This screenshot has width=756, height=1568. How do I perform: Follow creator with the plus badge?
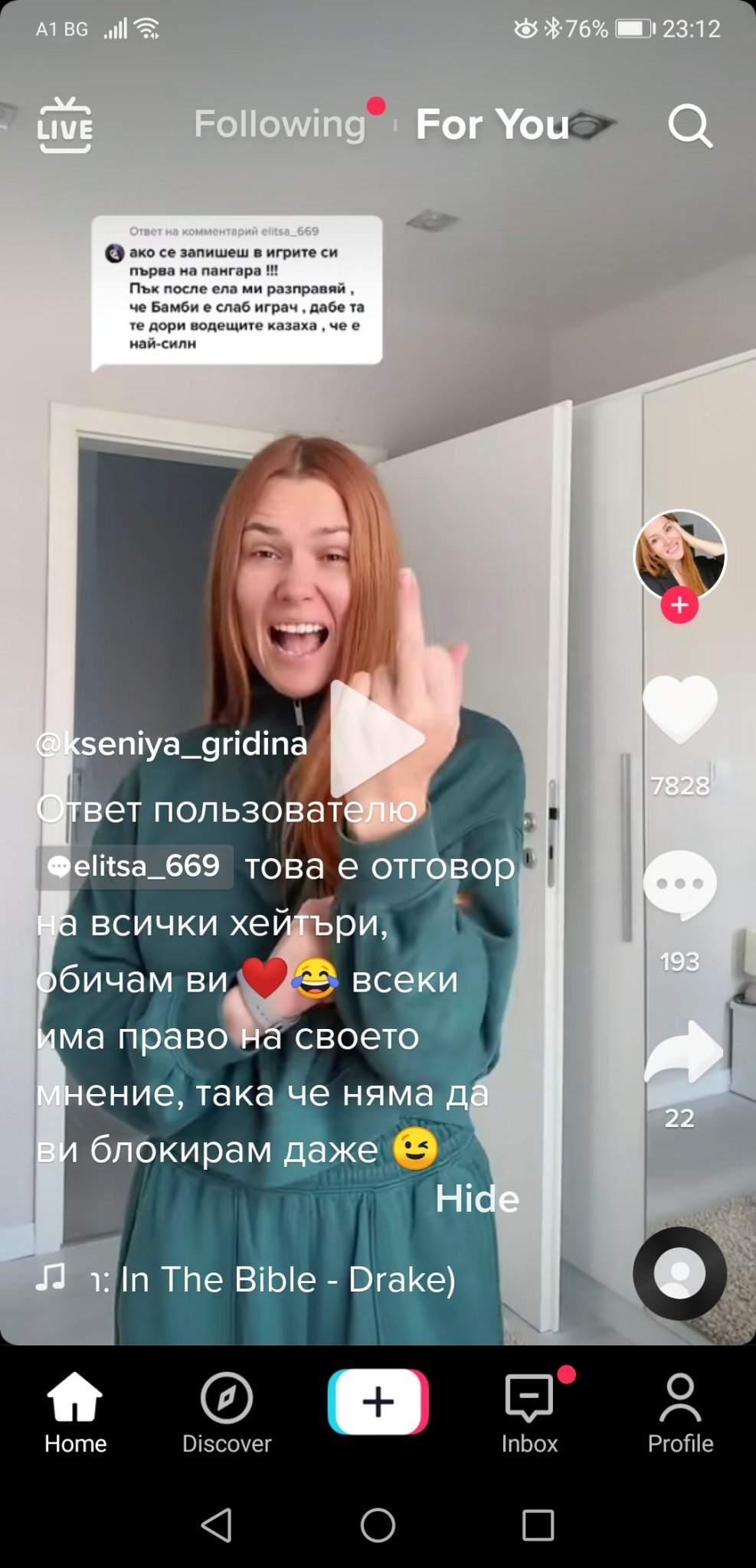pyautogui.click(x=679, y=606)
